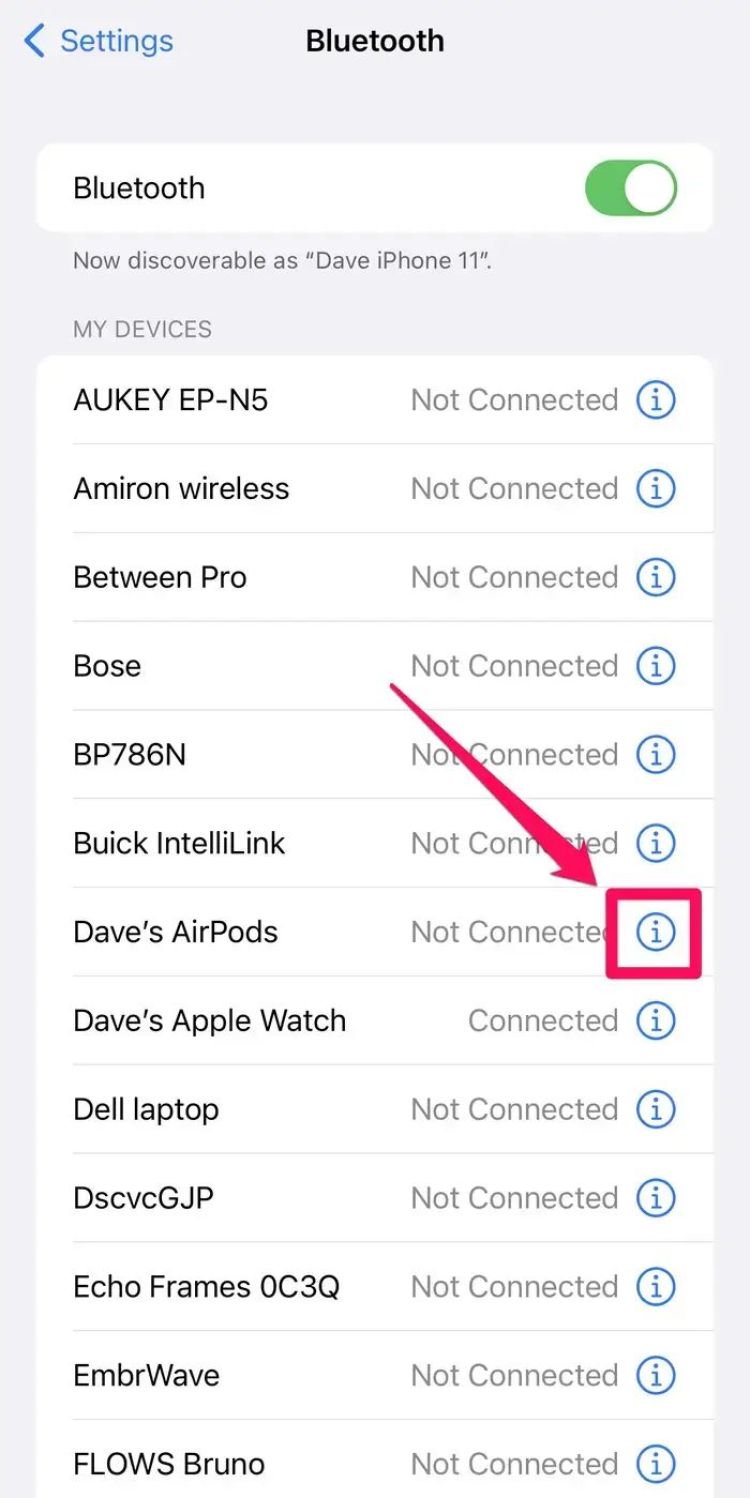Screen dimensions: 750x1498
Task: Turn off the Bluetooth switch
Action: [x=631, y=189]
